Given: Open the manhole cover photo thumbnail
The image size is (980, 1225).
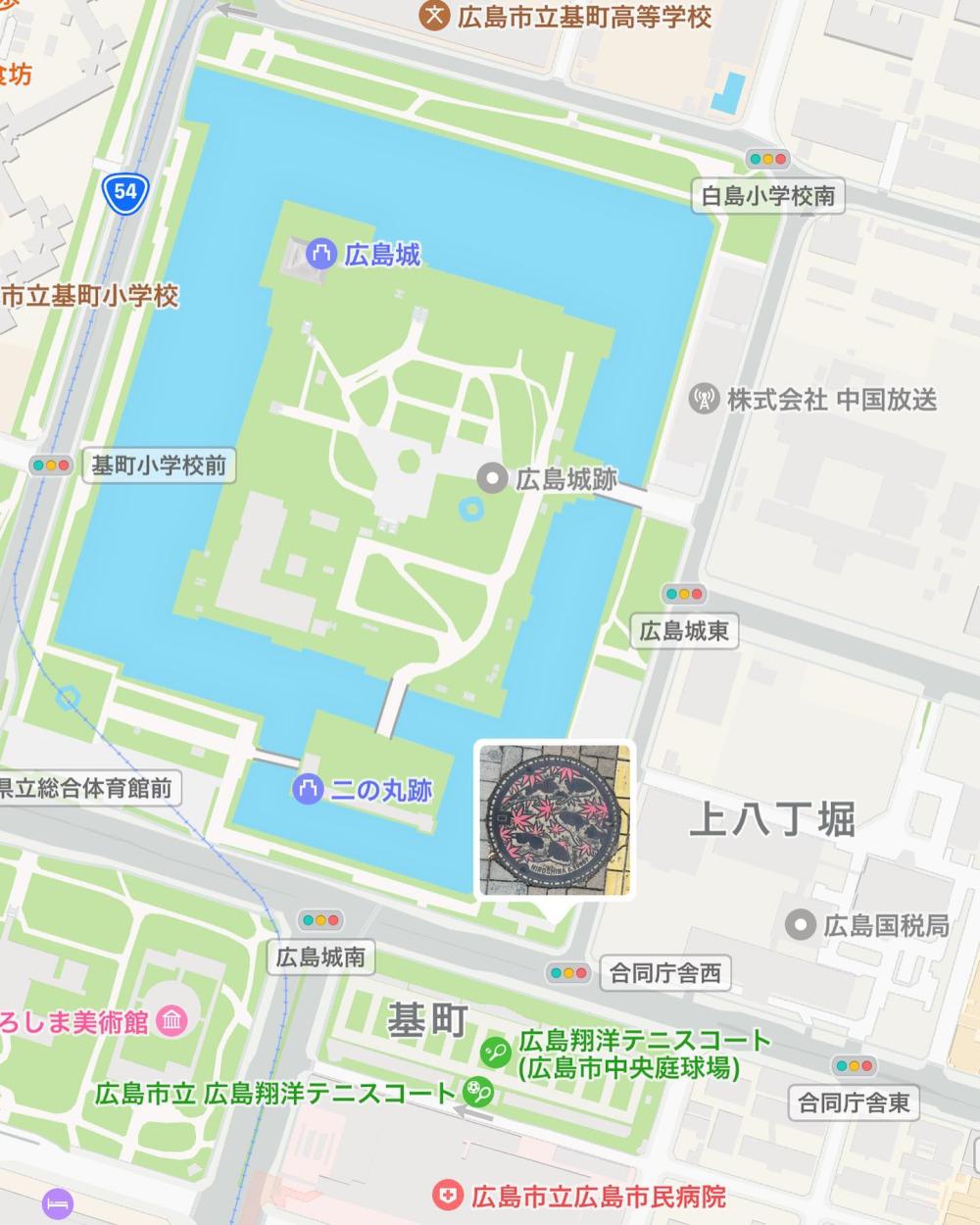Looking at the screenshot, I should [x=555, y=819].
